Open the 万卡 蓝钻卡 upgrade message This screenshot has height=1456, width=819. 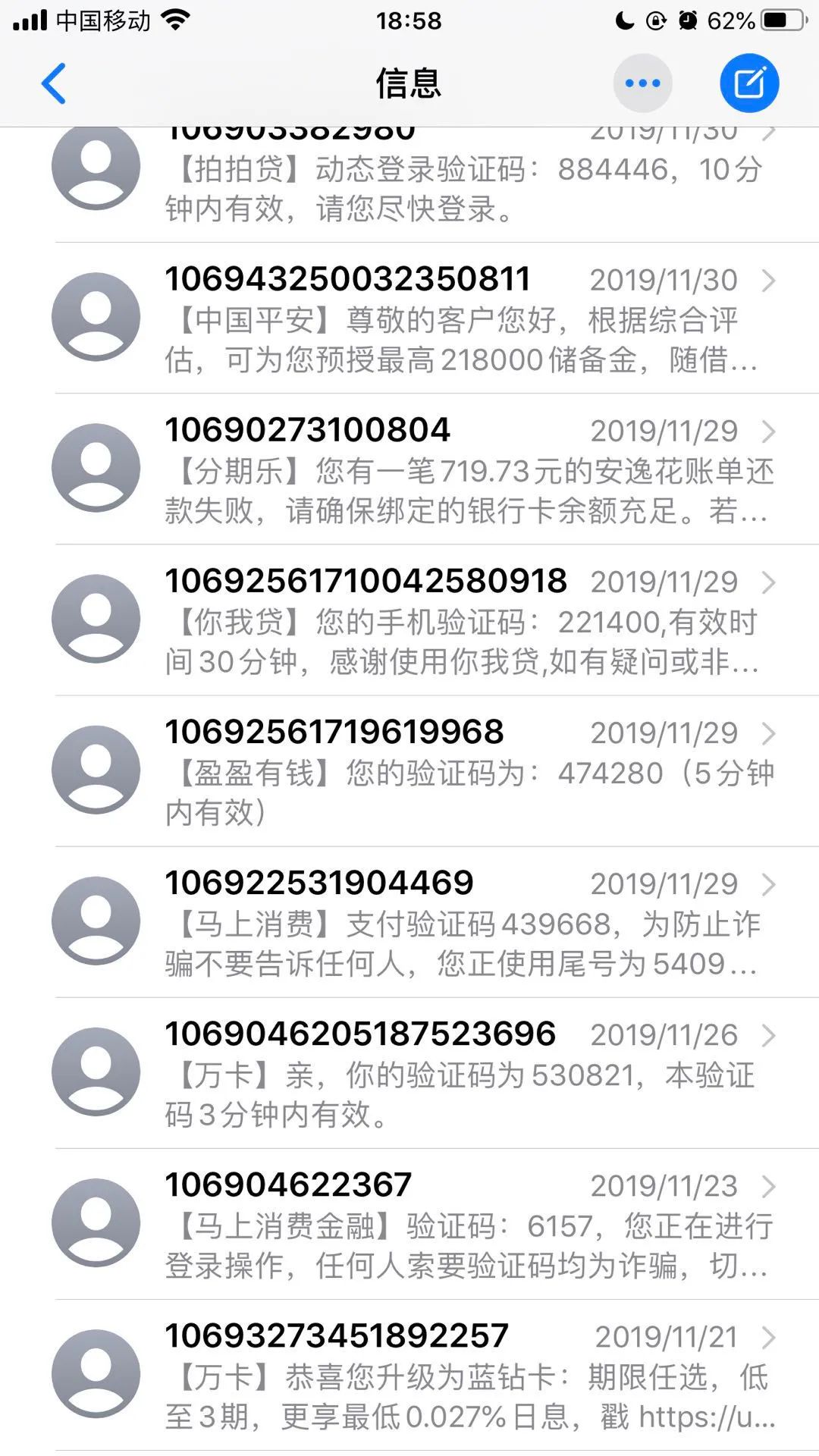coord(463,1376)
